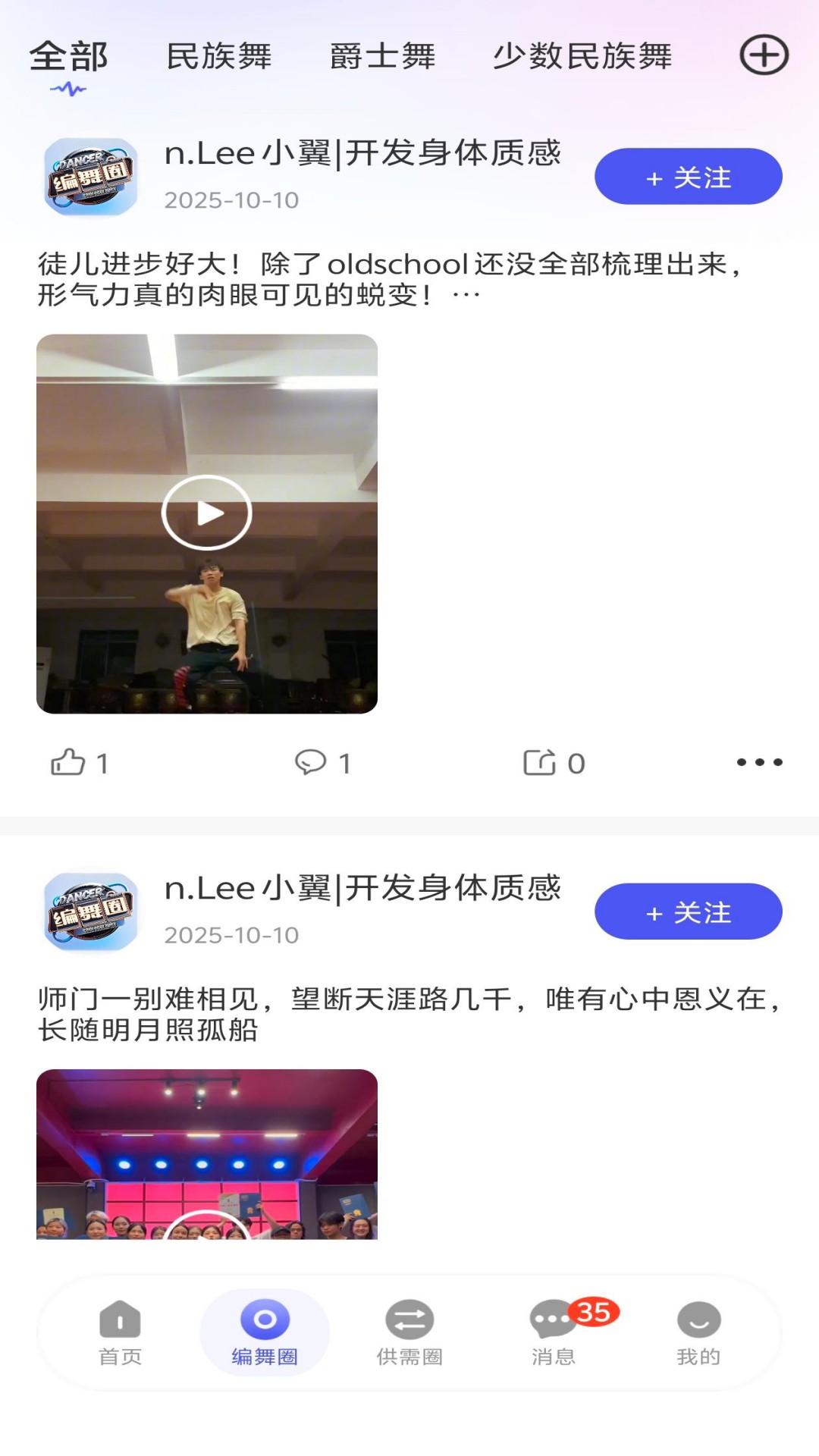Image resolution: width=819 pixels, height=1456 pixels.
Task: Switch to the 我的 profile tab
Action: (698, 1332)
